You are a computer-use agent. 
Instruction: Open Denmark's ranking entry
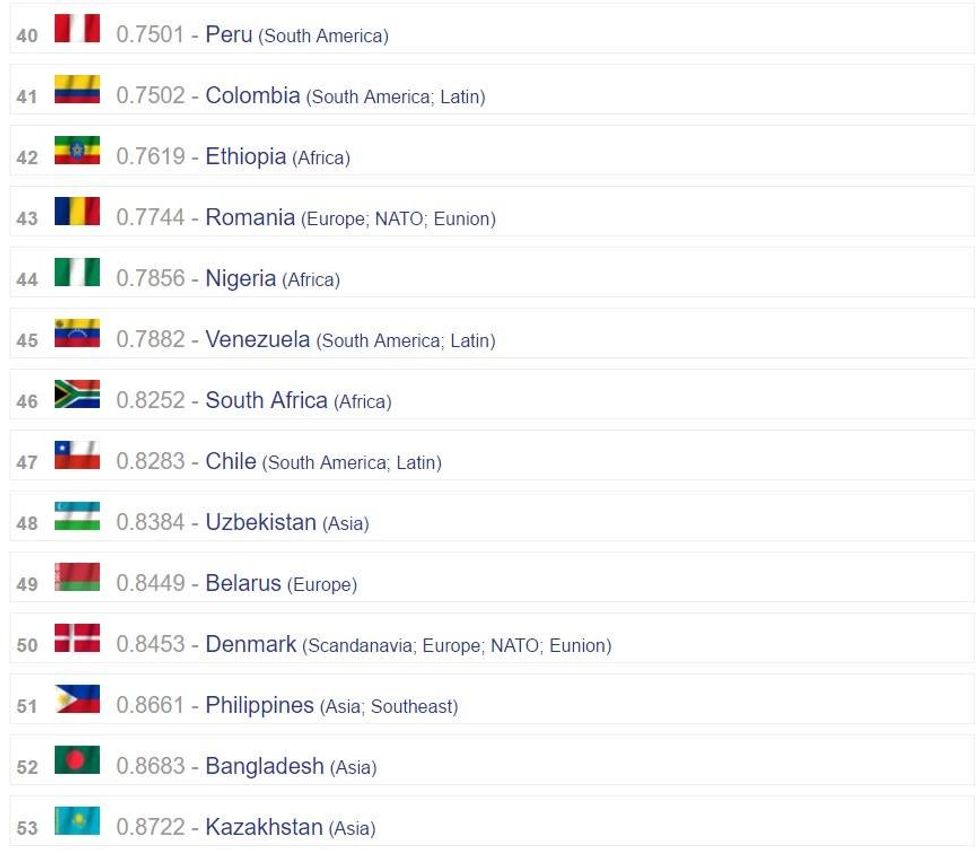pyautogui.click(x=250, y=645)
